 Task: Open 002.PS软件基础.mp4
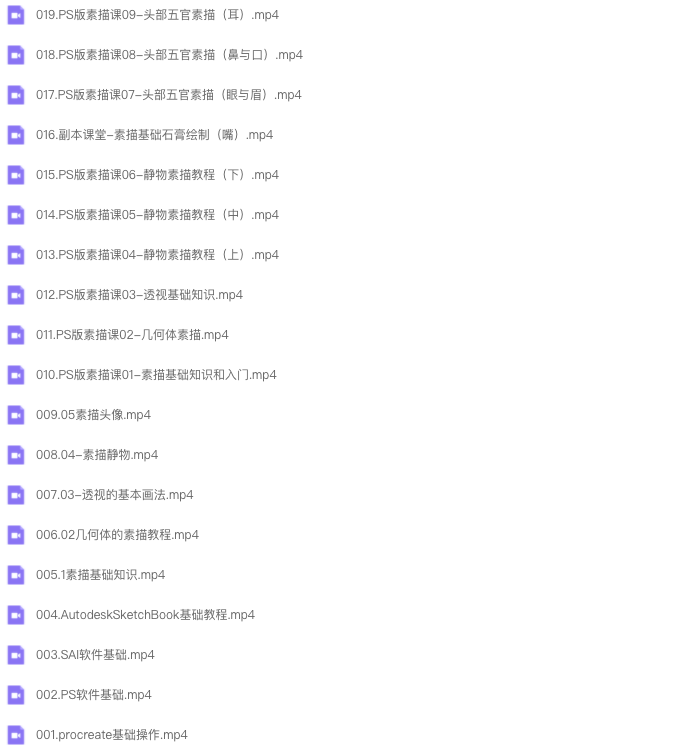94,695
